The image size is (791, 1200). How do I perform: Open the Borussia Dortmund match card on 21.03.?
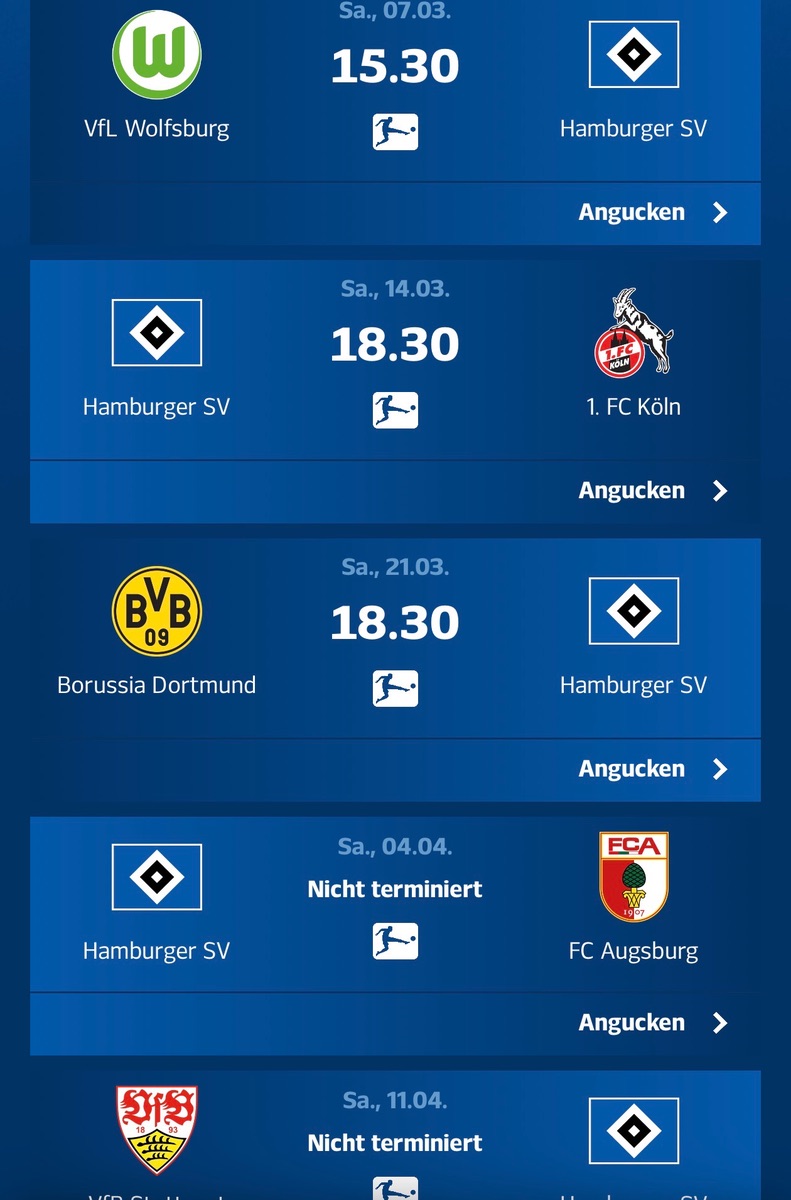coord(395,638)
